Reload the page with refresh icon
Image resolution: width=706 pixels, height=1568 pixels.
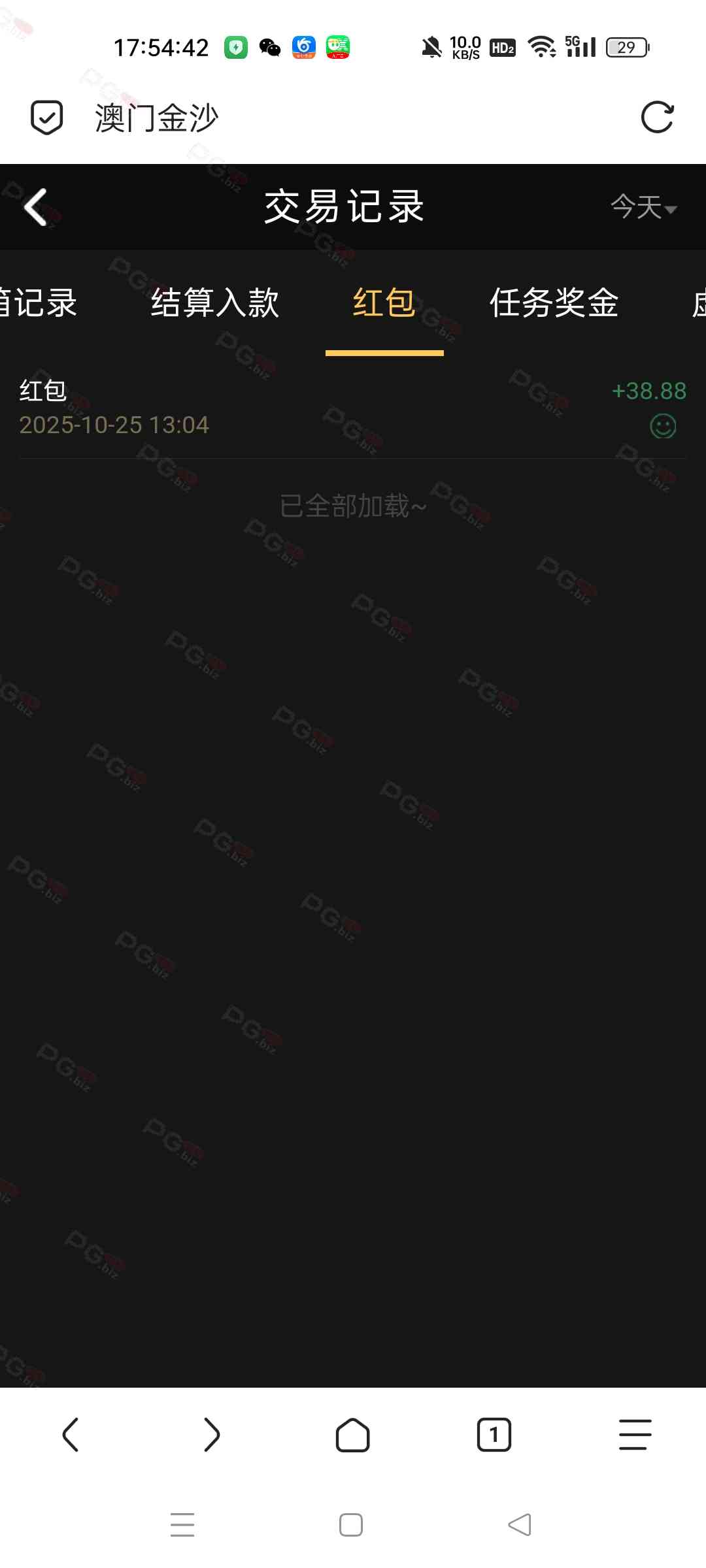(x=657, y=118)
